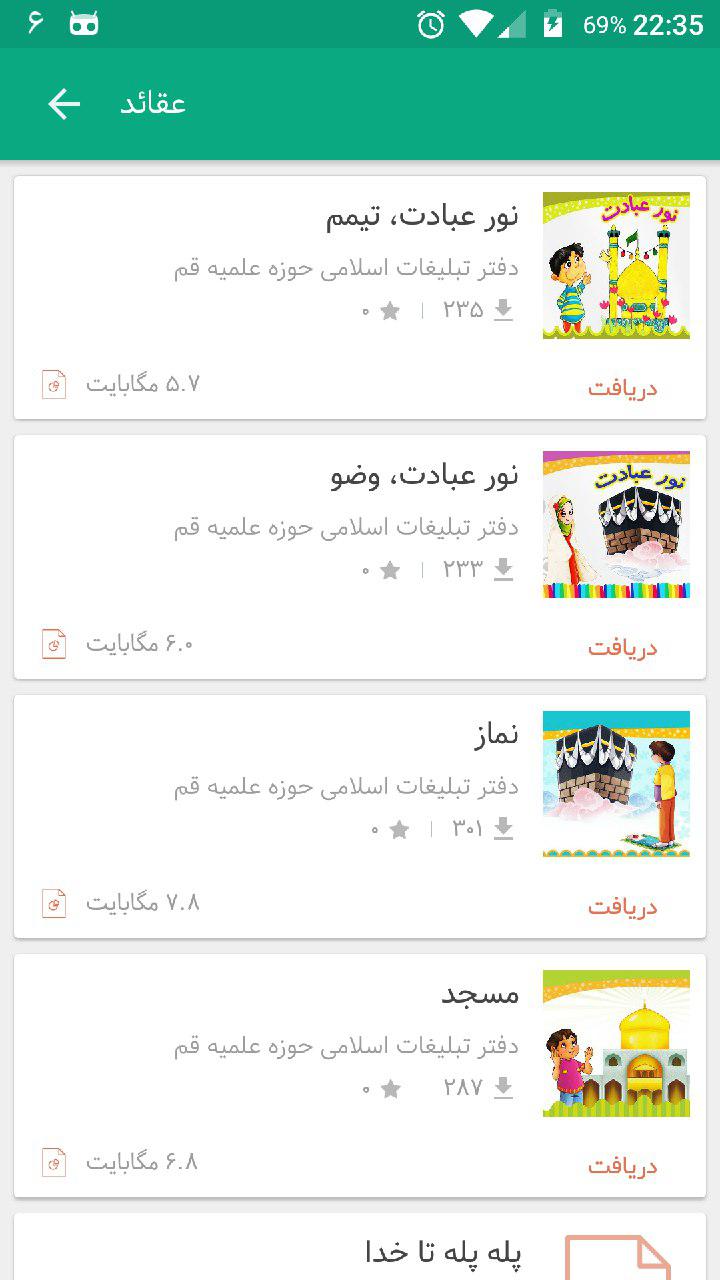The image size is (720, 1280).
Task: Click the نور عبادت، تیمم app thumbnail
Action: tap(615, 263)
